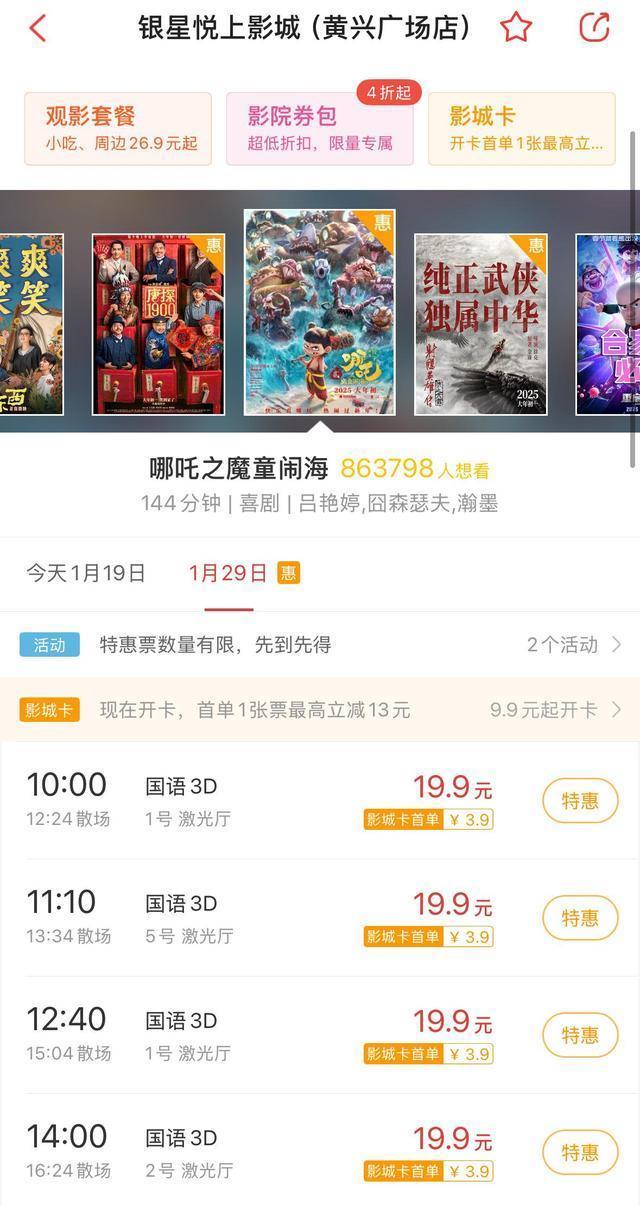
Task: View the 2个活动 promotions
Action: point(574,645)
